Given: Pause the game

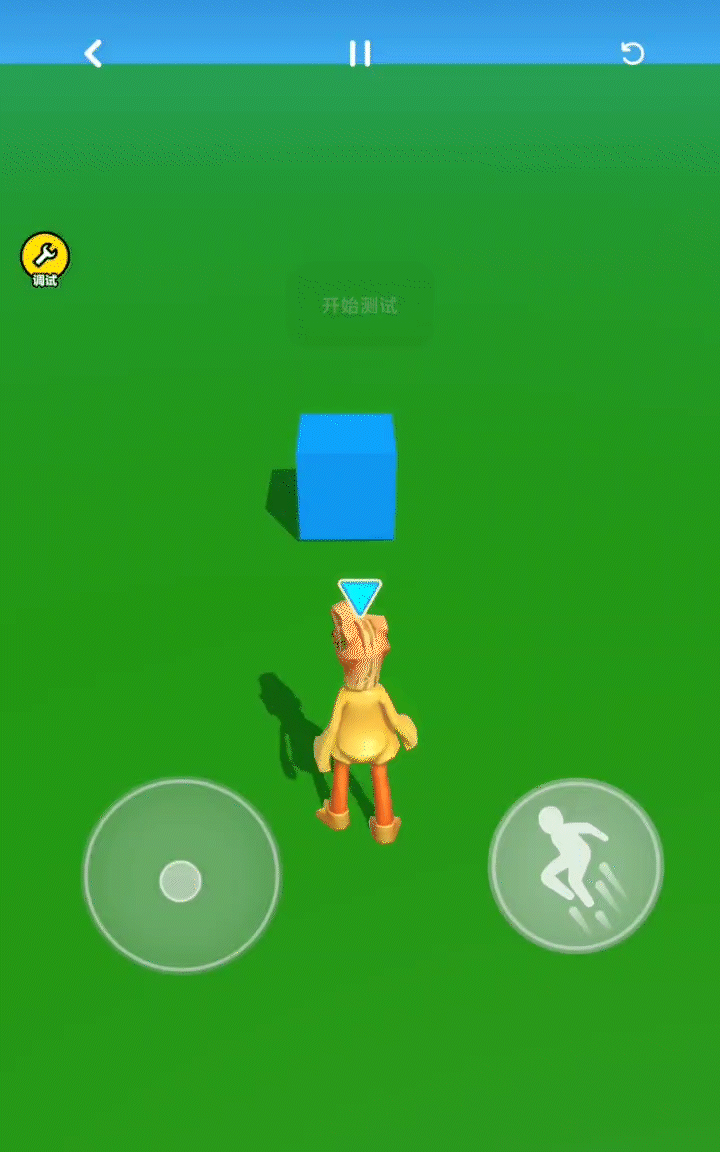Looking at the screenshot, I should coord(360,53).
